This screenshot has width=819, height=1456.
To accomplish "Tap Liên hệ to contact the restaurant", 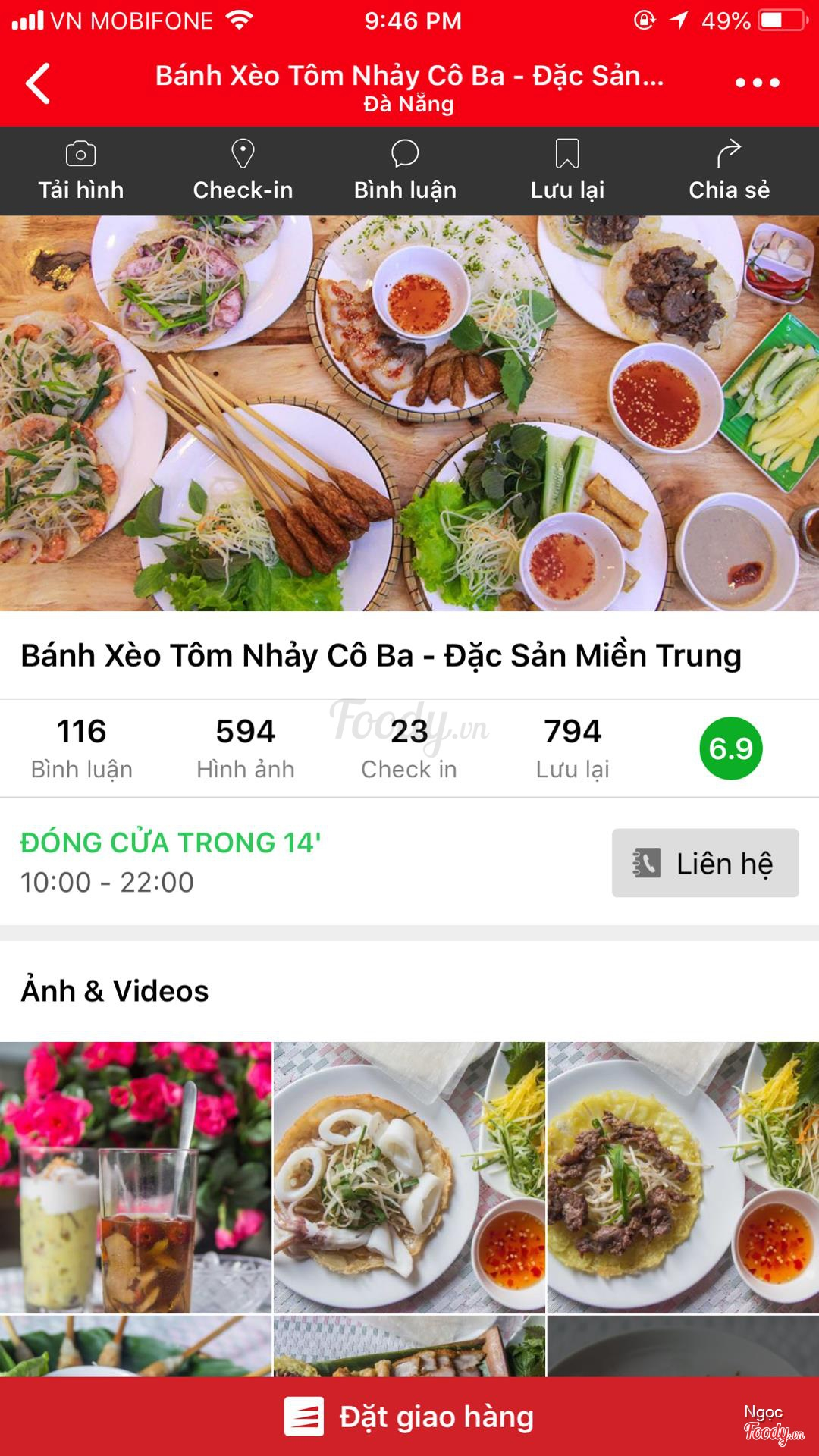I will (705, 863).
